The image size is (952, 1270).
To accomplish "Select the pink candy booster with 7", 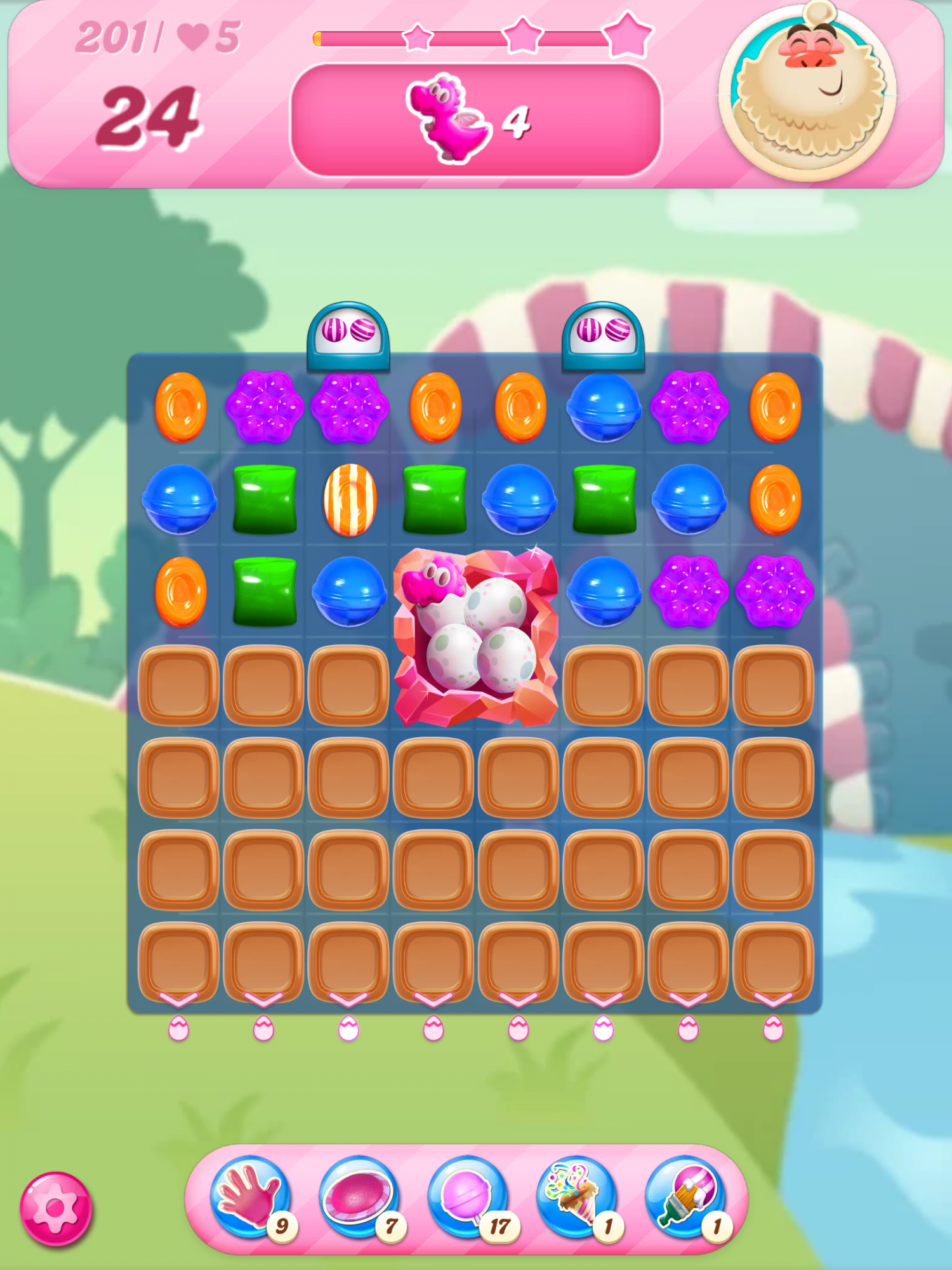I will 359,1196.
